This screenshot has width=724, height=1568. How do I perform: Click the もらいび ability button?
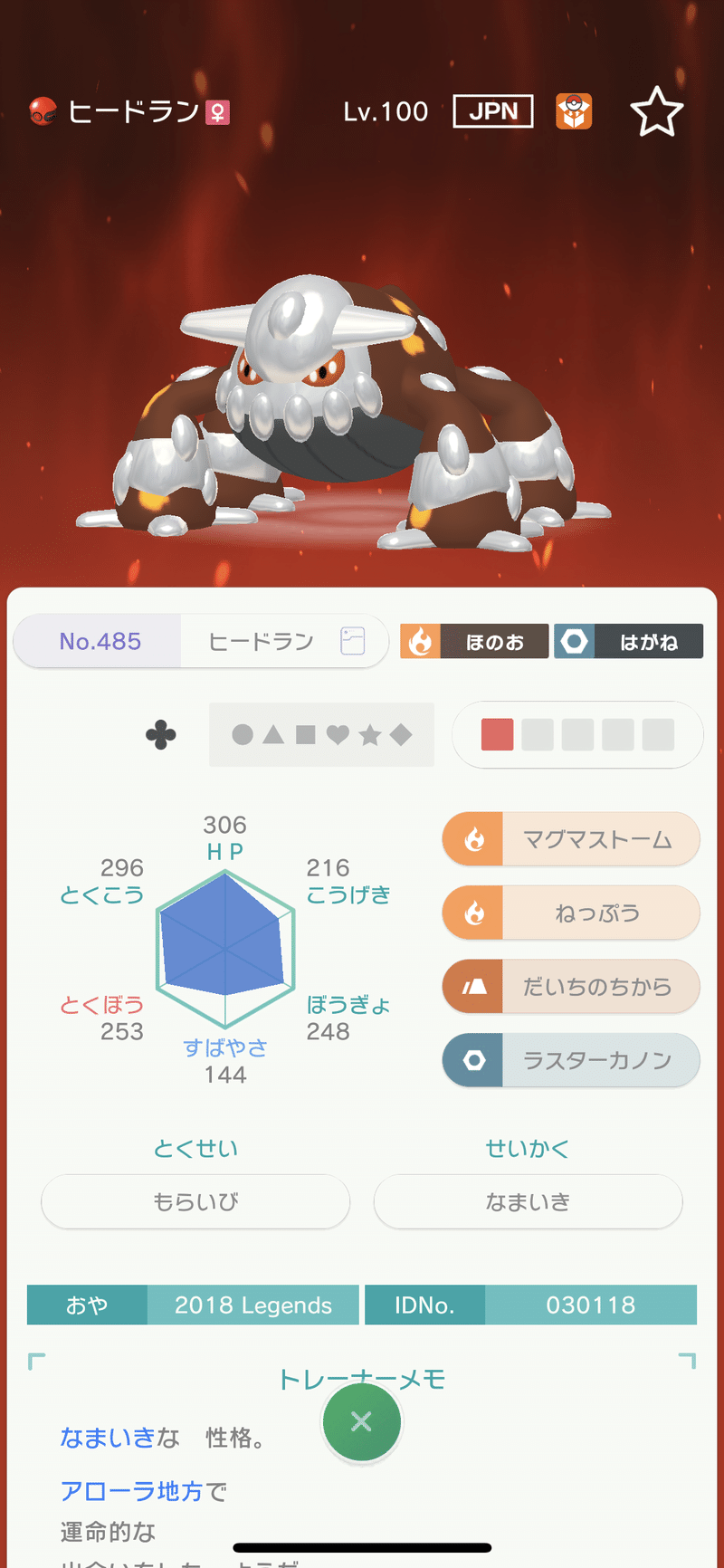coord(195,1201)
